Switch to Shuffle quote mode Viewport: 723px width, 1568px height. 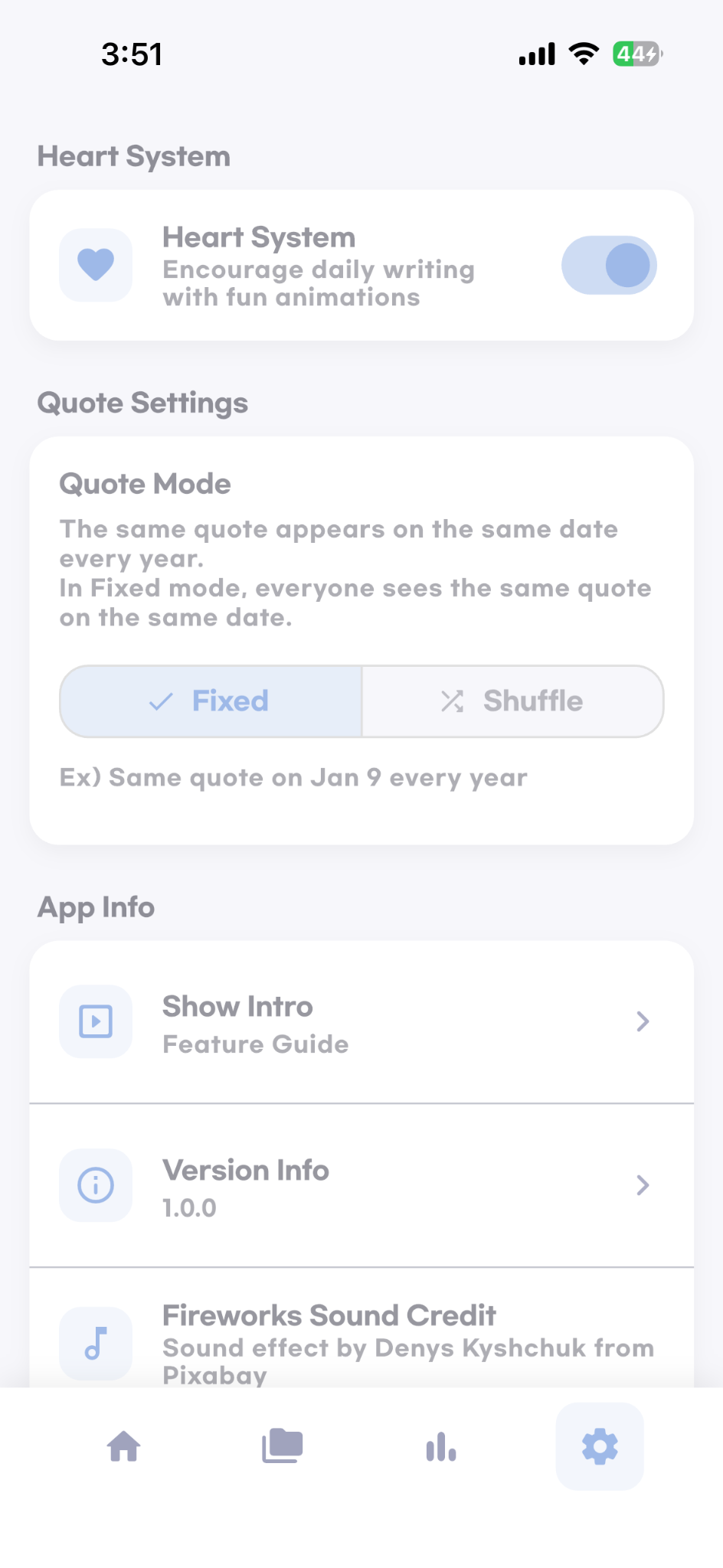[x=512, y=701]
